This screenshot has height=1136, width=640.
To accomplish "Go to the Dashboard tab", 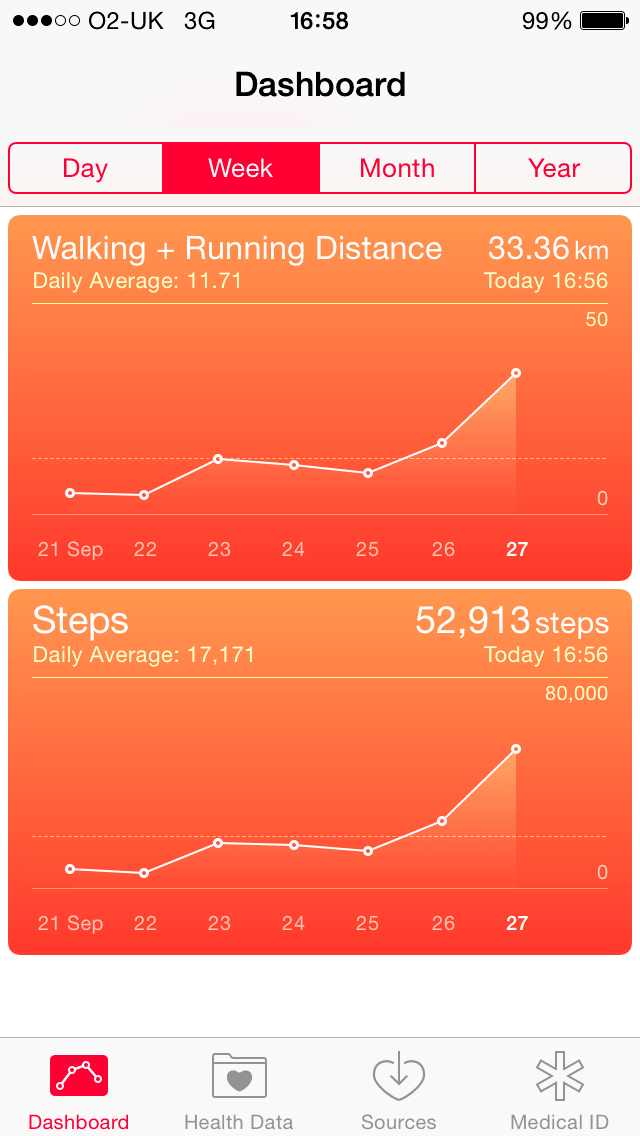I will pos(79,1090).
